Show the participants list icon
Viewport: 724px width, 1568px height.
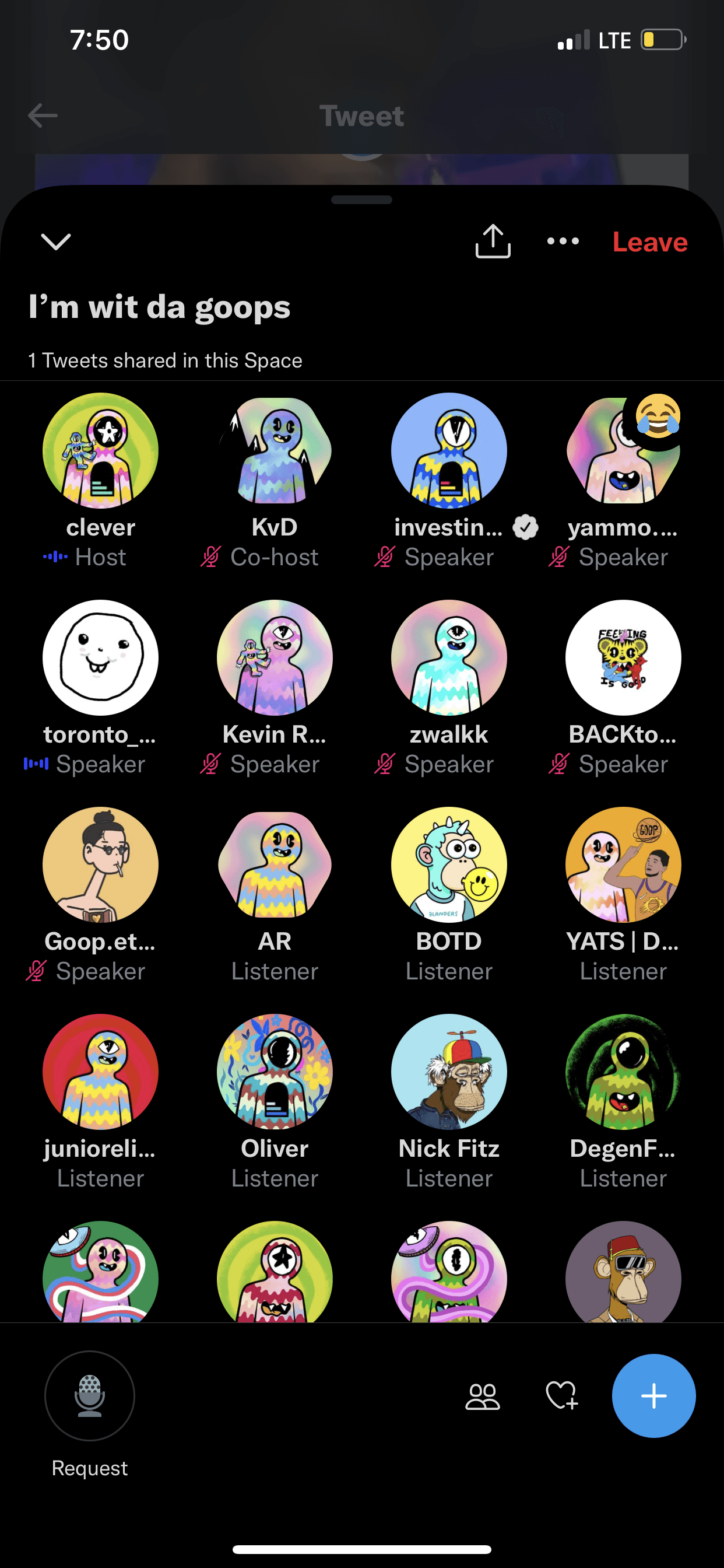pos(483,1396)
